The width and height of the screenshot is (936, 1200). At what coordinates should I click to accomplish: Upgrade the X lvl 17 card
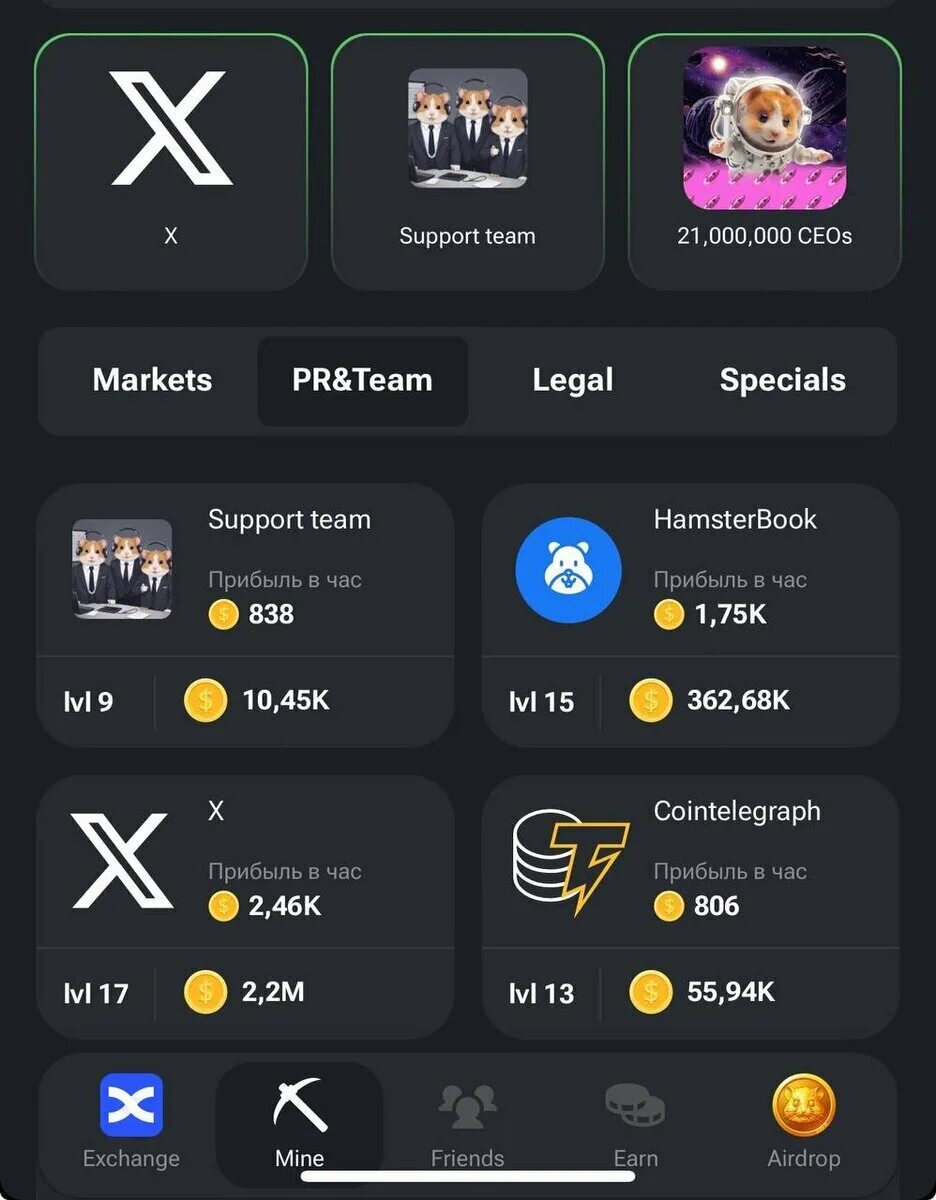click(x=245, y=907)
